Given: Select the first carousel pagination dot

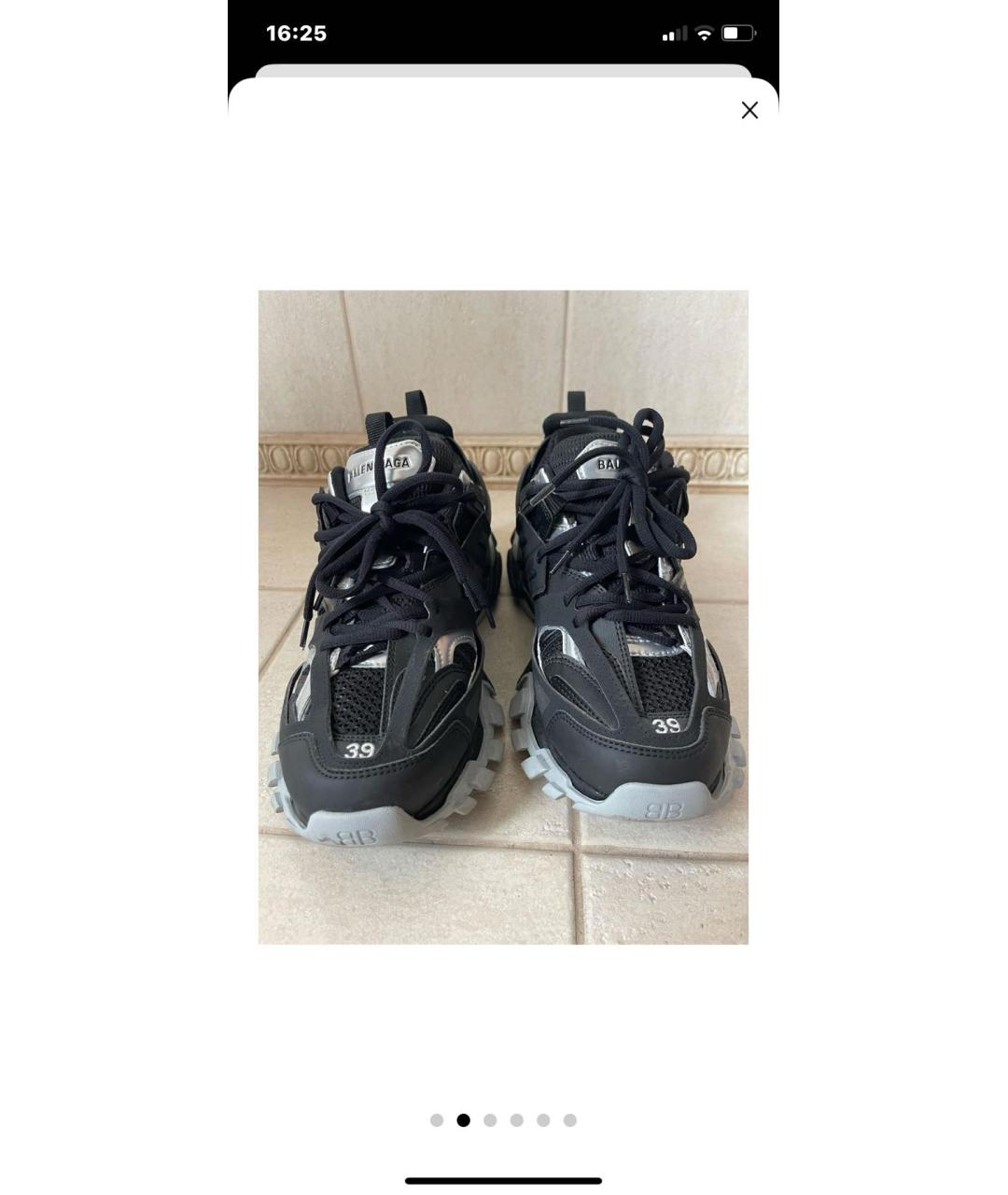Looking at the screenshot, I should click(x=437, y=1118).
